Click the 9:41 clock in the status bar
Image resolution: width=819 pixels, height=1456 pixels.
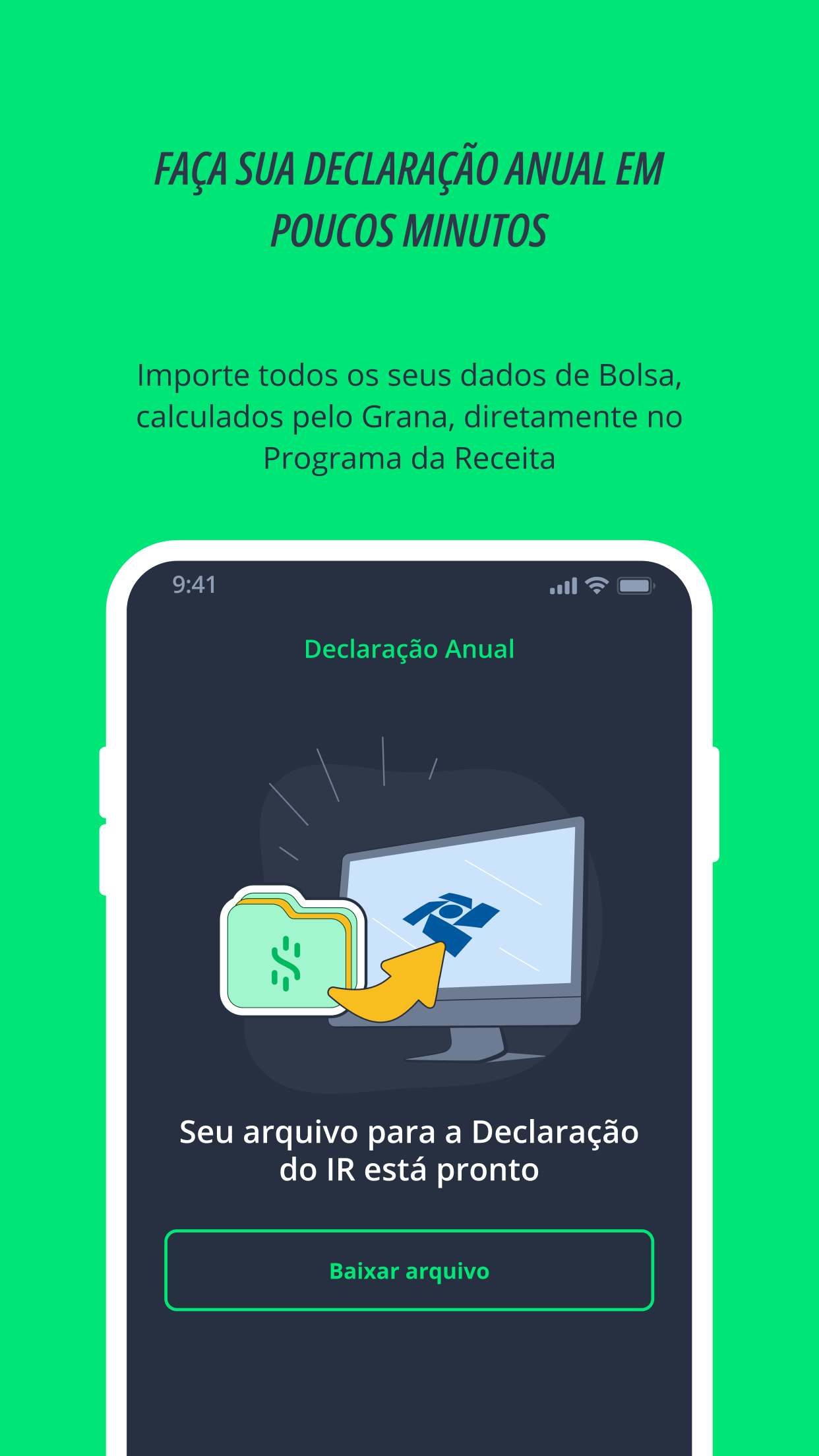[x=193, y=584]
